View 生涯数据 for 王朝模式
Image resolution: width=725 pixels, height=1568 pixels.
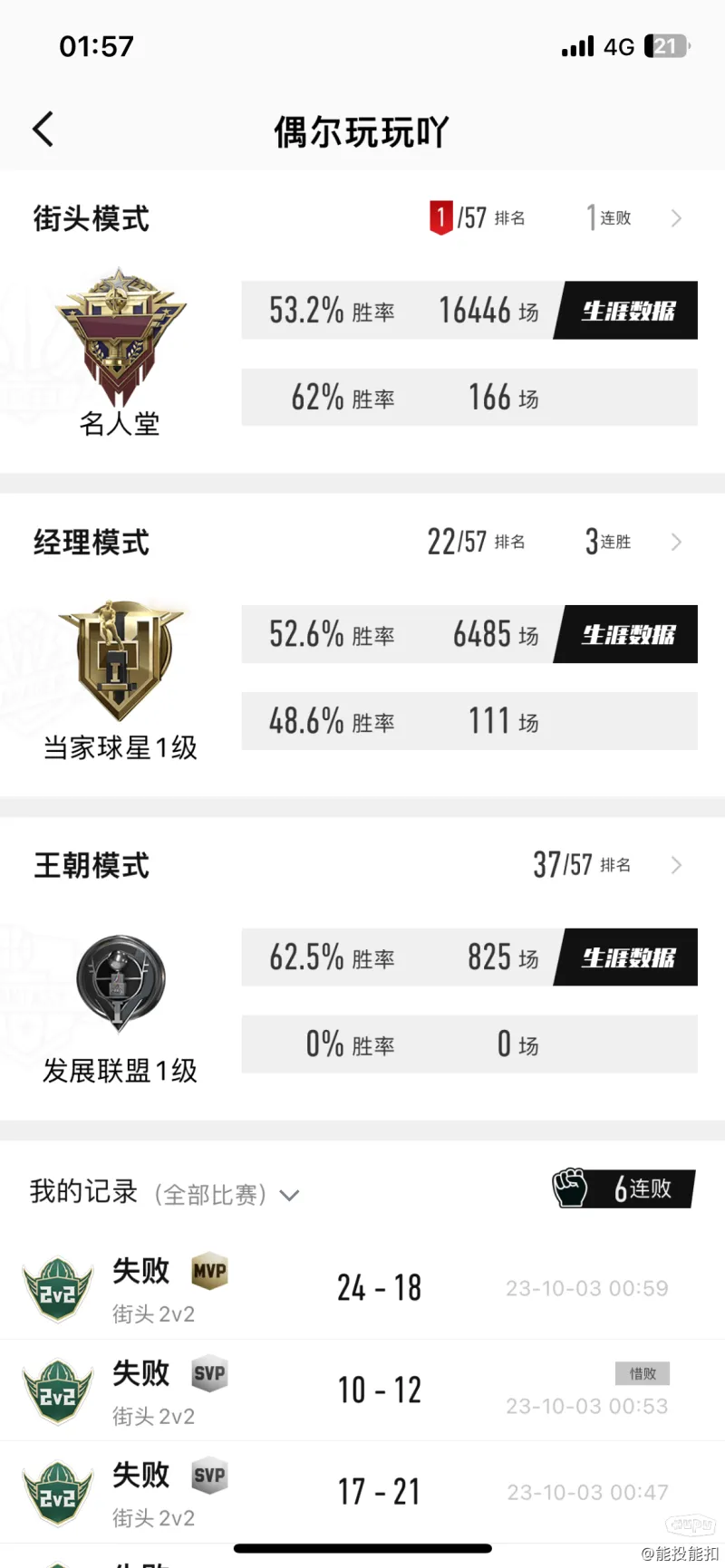coord(627,957)
